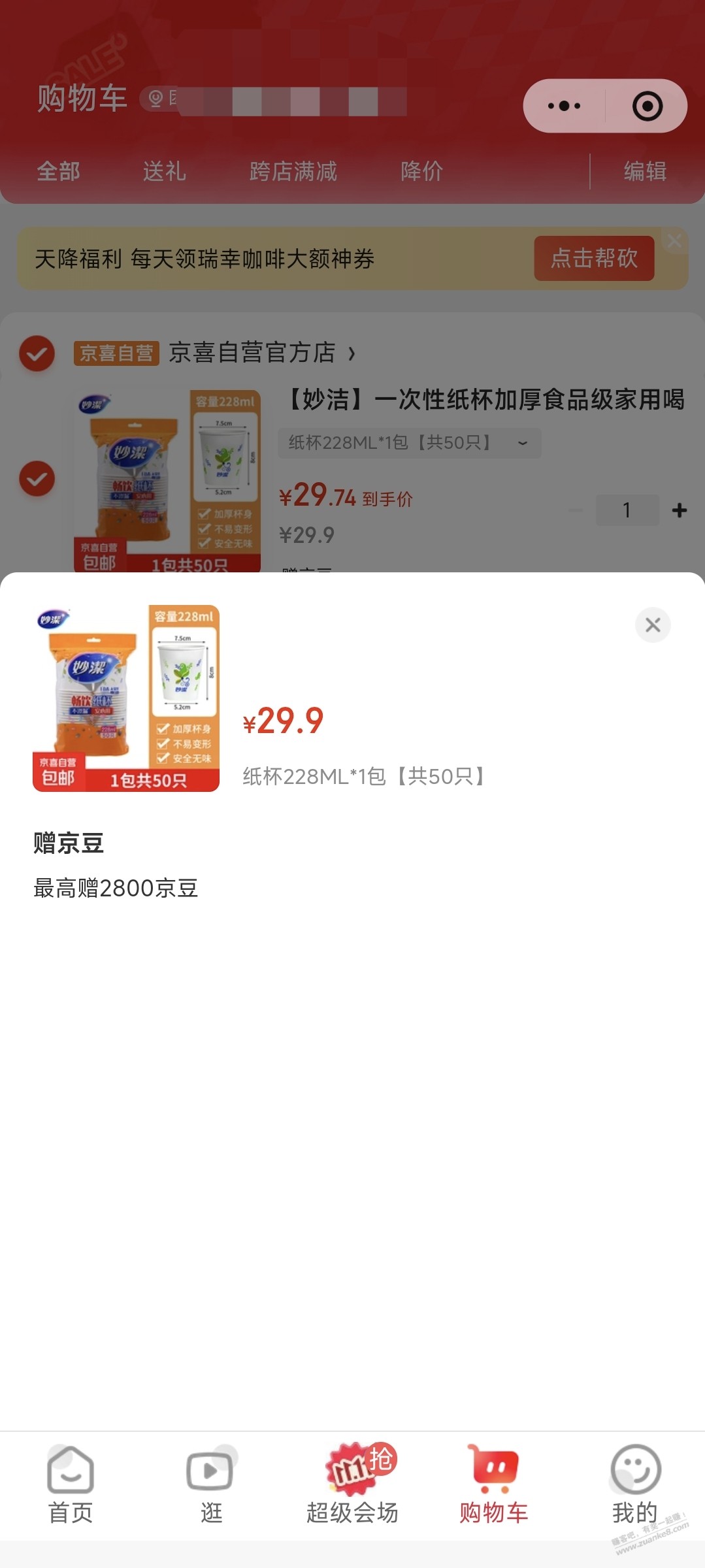Increase the paper cup quantity by one

(680, 510)
